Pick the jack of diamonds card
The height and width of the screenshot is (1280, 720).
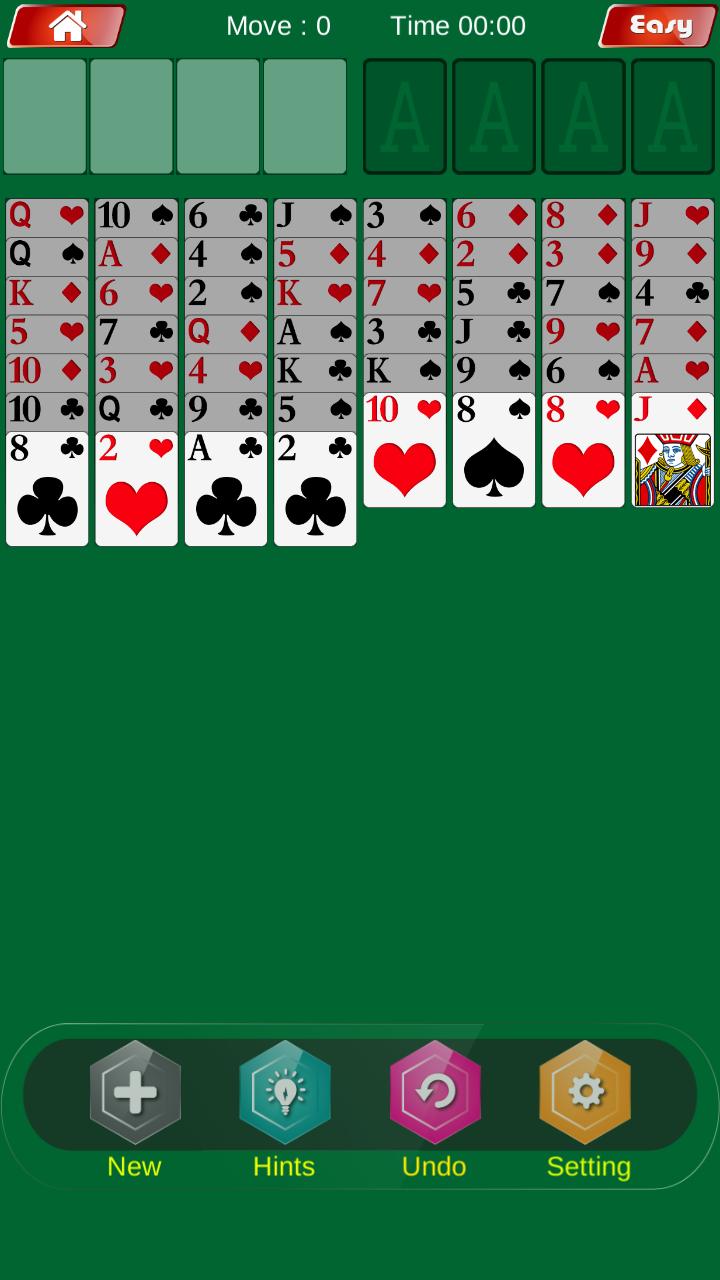672,452
